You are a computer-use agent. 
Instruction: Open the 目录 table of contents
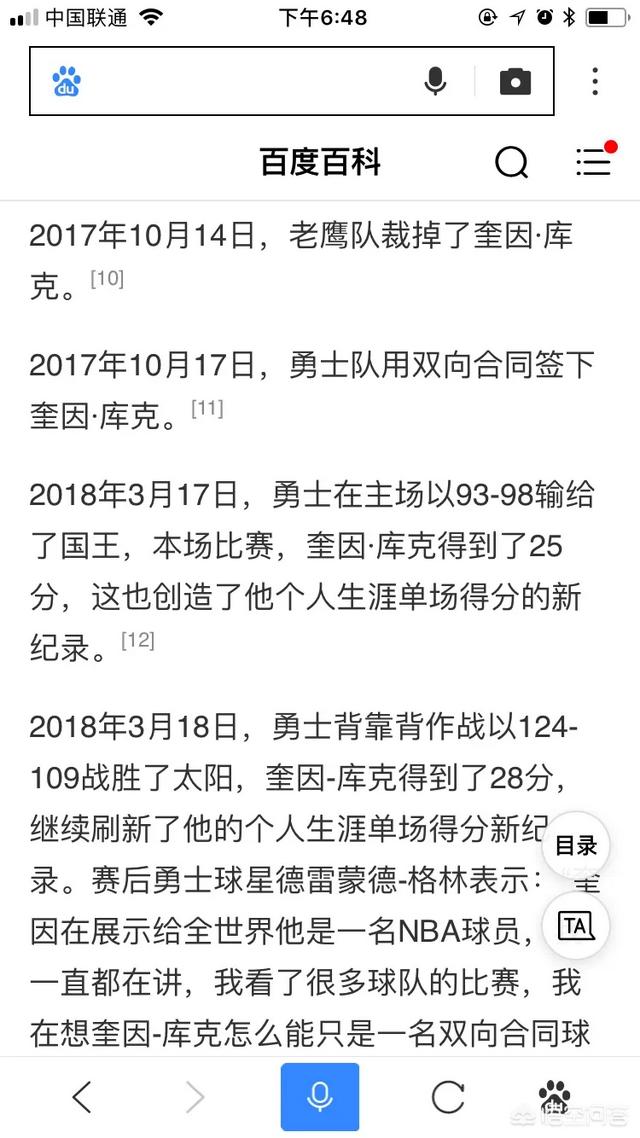576,846
